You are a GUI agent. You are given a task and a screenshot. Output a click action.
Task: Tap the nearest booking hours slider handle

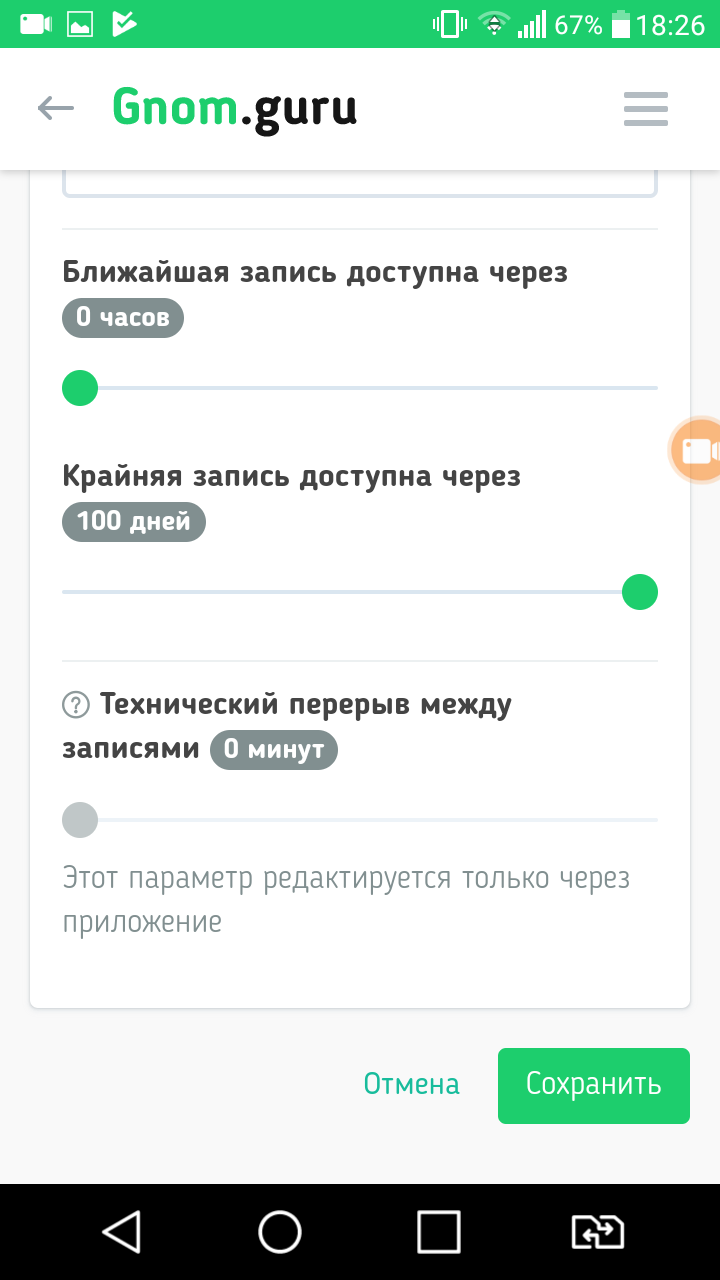coord(80,388)
